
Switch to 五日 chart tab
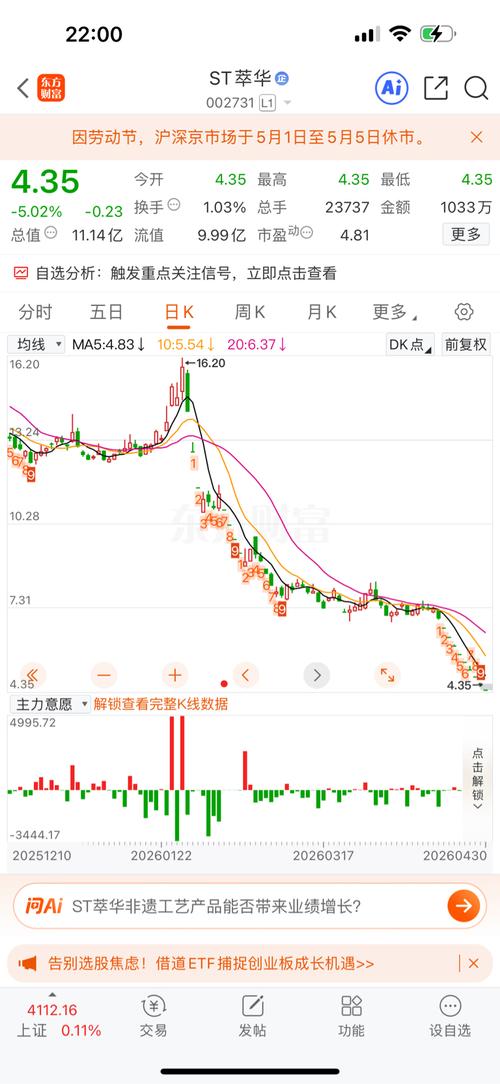click(x=107, y=312)
